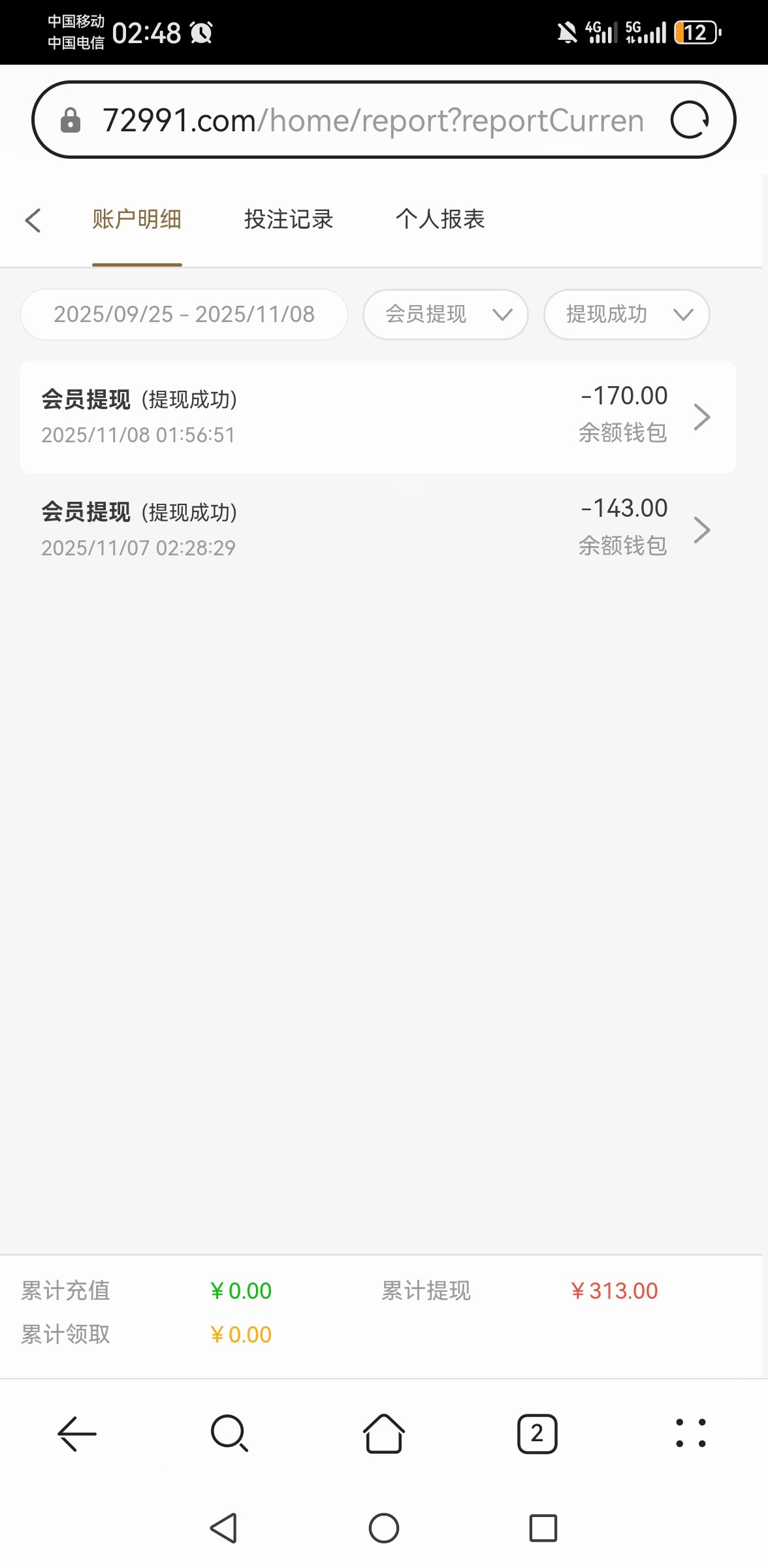The width and height of the screenshot is (768, 1568).
Task: Expand the 提现成功 status dropdown
Action: tap(626, 314)
